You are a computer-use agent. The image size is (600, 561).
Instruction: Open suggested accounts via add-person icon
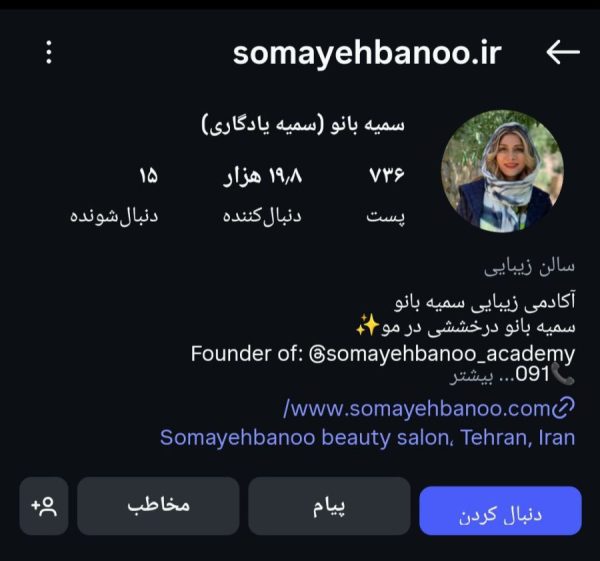click(x=44, y=506)
